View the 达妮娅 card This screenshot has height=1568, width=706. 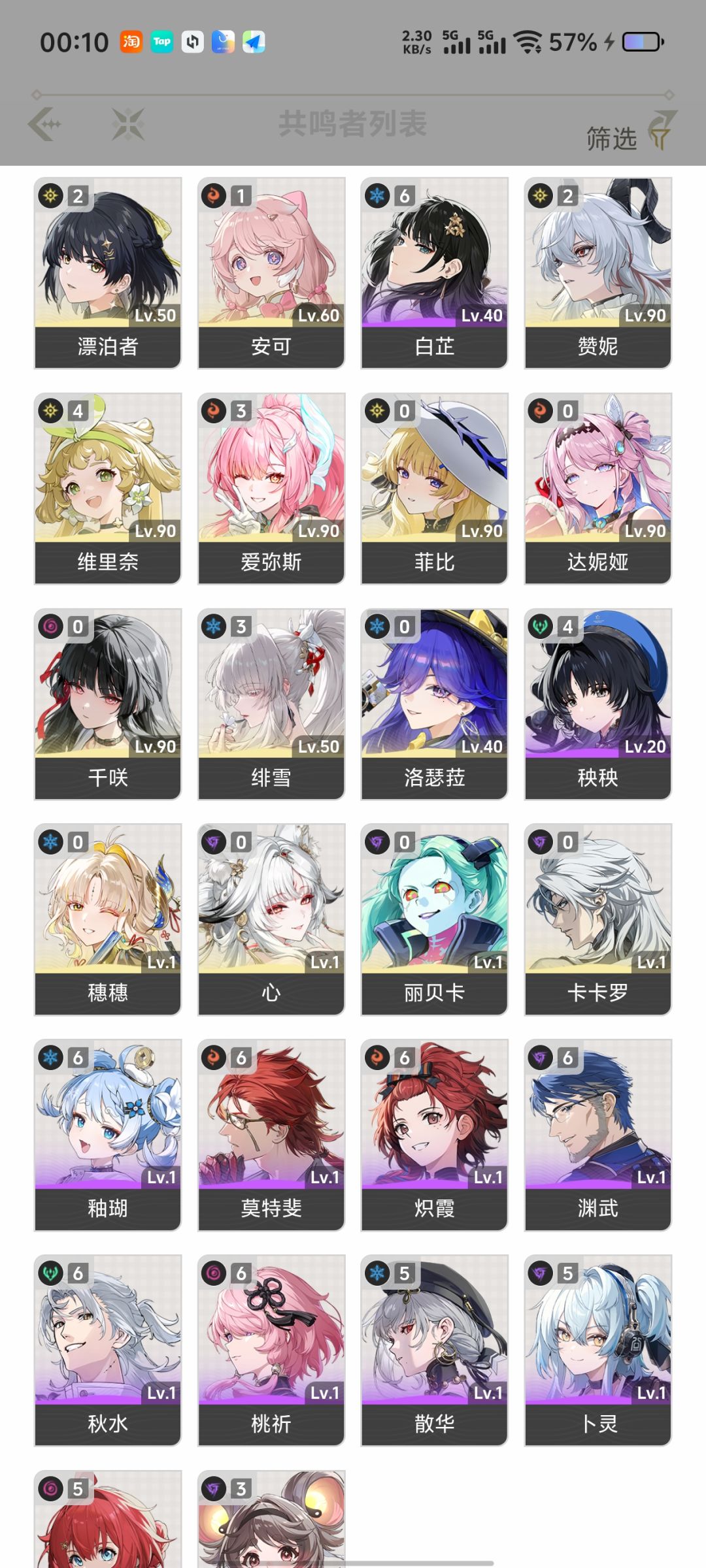[x=598, y=488]
